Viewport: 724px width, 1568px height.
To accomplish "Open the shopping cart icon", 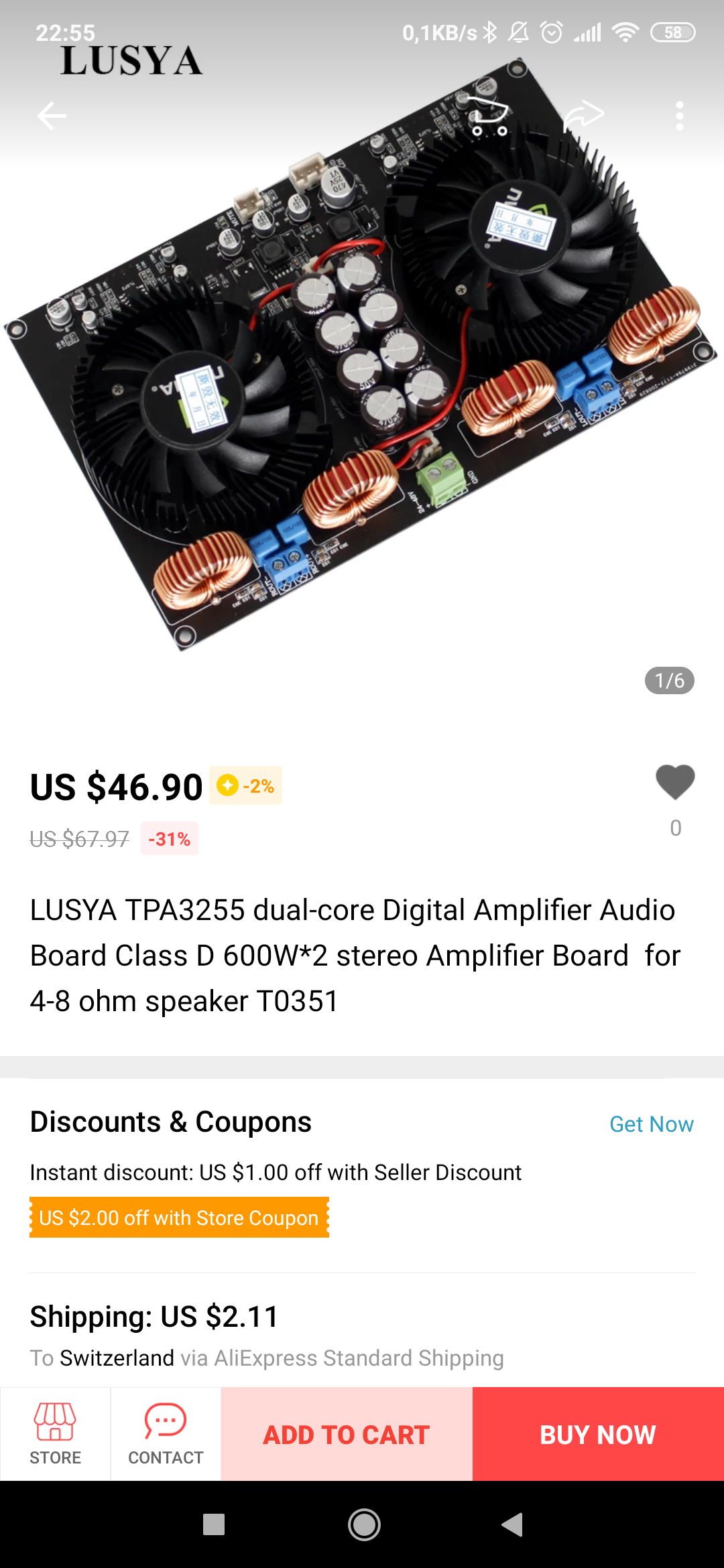I will coord(487,115).
